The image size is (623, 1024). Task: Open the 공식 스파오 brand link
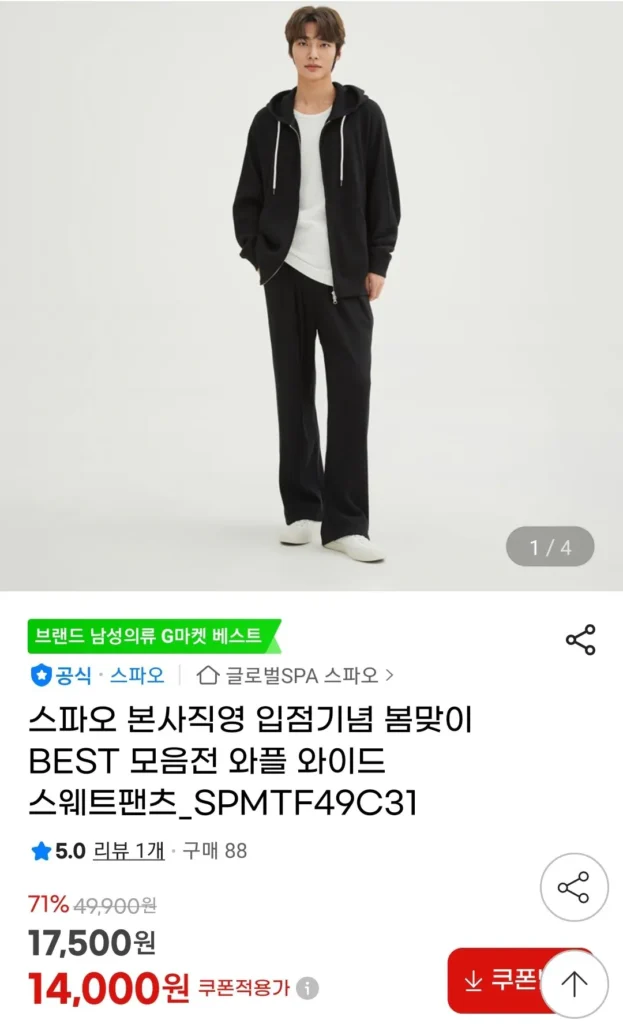coord(98,675)
